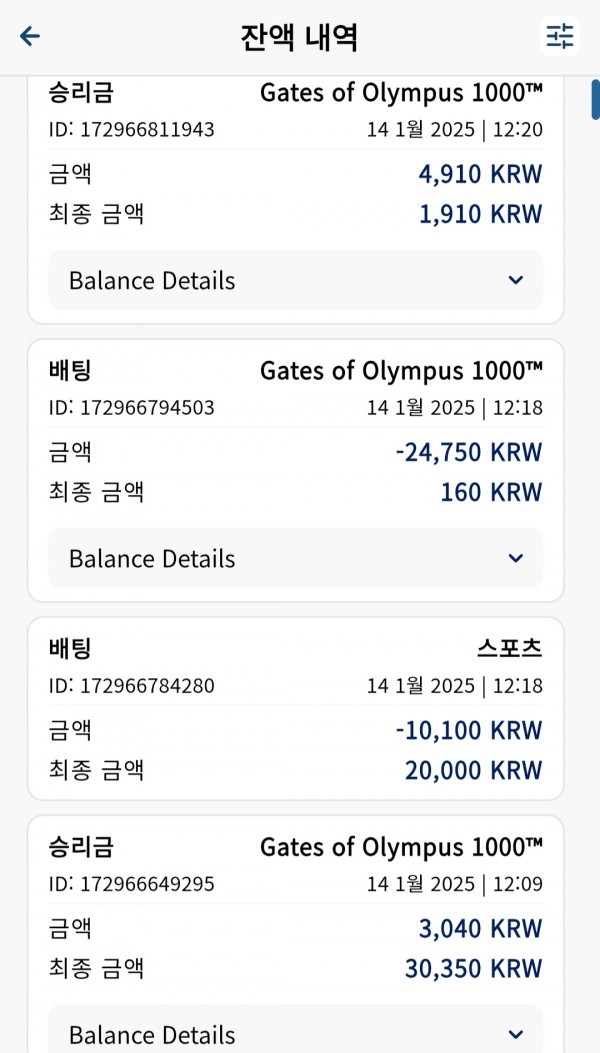This screenshot has width=600, height=1053.
Task: Go back using the arrow icon
Action: (30, 36)
